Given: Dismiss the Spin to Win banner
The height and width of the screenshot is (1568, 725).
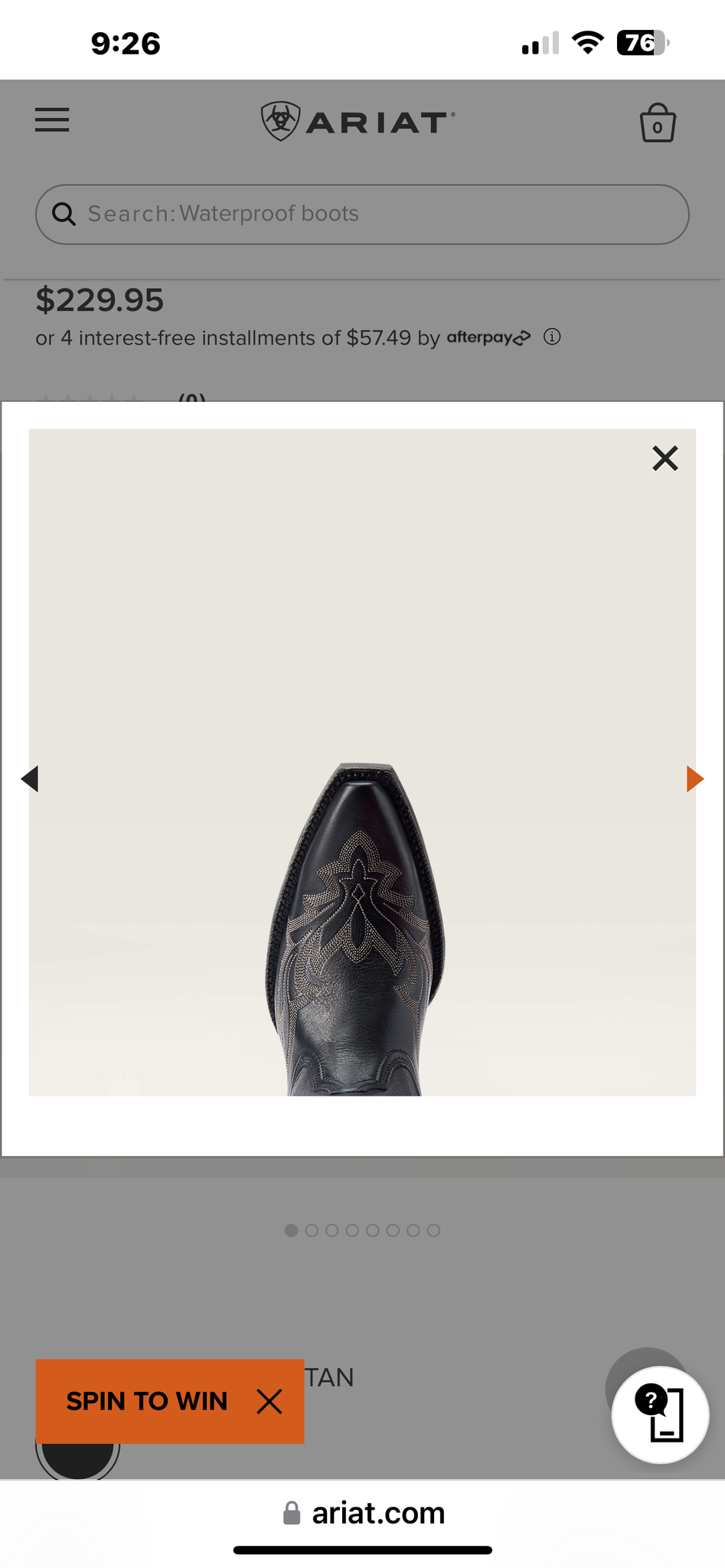Looking at the screenshot, I should tap(269, 1402).
